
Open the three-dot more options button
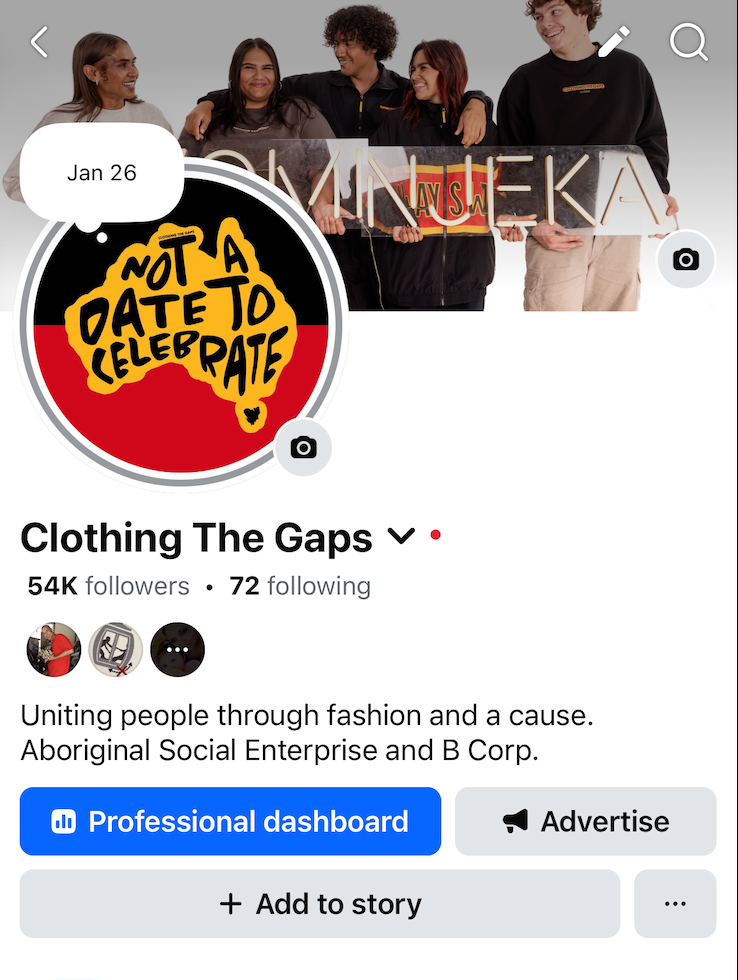[x=675, y=904]
